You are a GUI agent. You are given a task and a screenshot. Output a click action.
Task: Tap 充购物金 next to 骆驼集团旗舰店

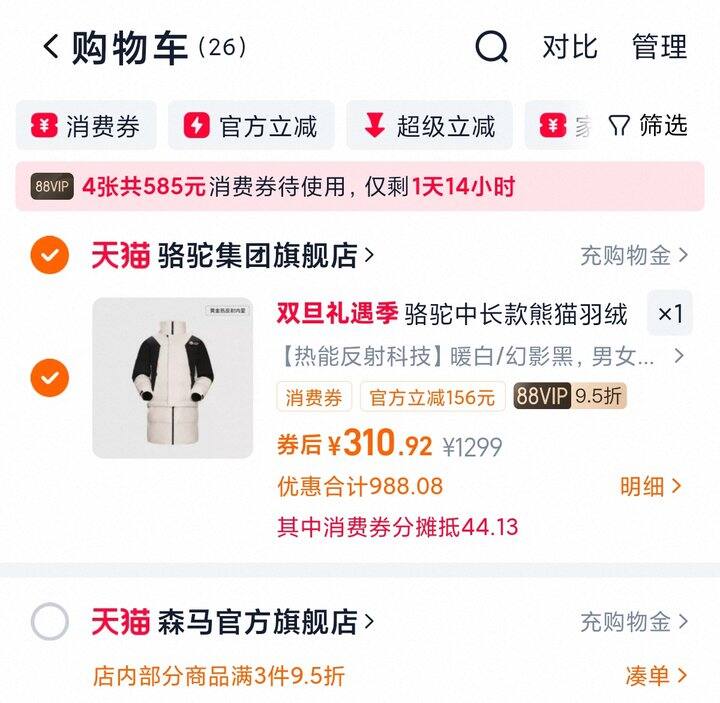pos(634,256)
